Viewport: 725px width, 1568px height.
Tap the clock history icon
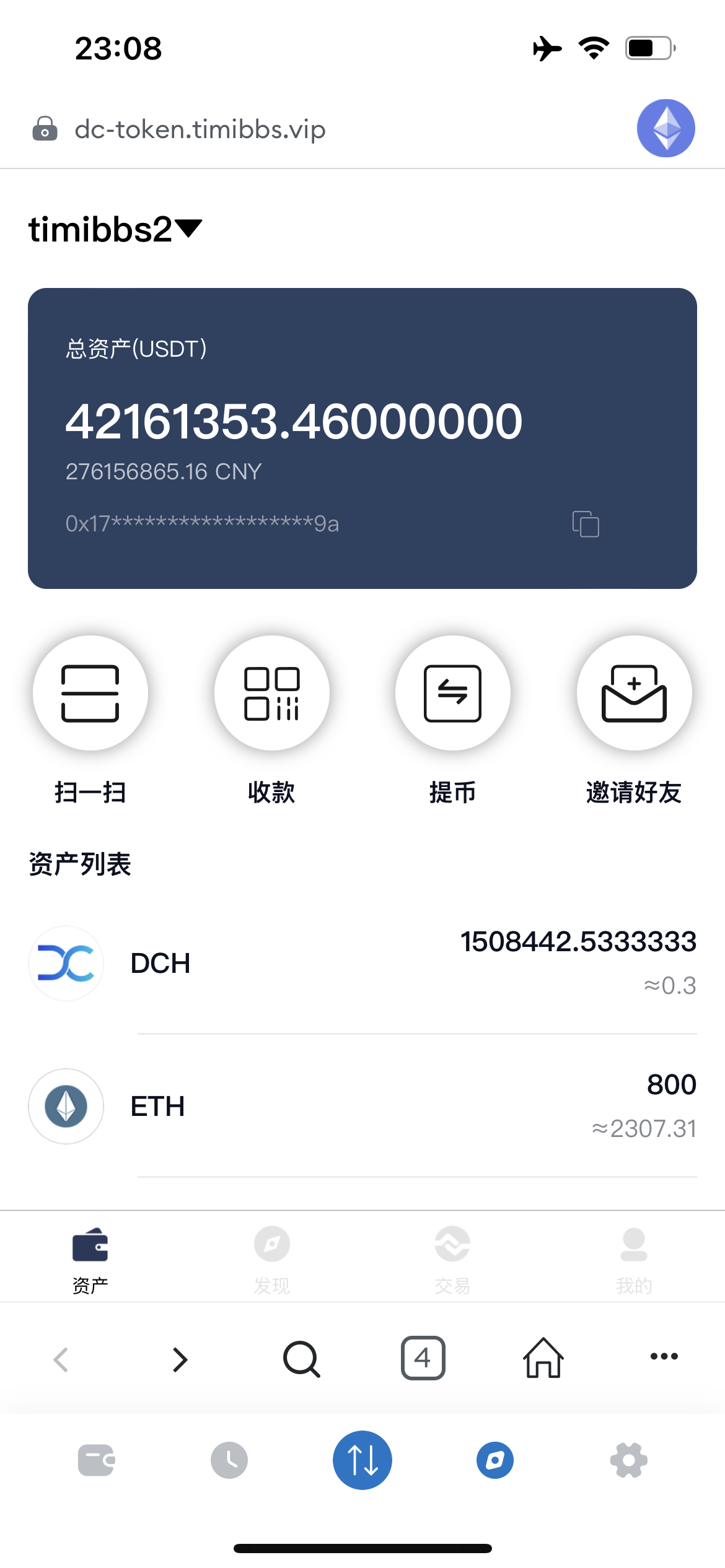tap(229, 1460)
